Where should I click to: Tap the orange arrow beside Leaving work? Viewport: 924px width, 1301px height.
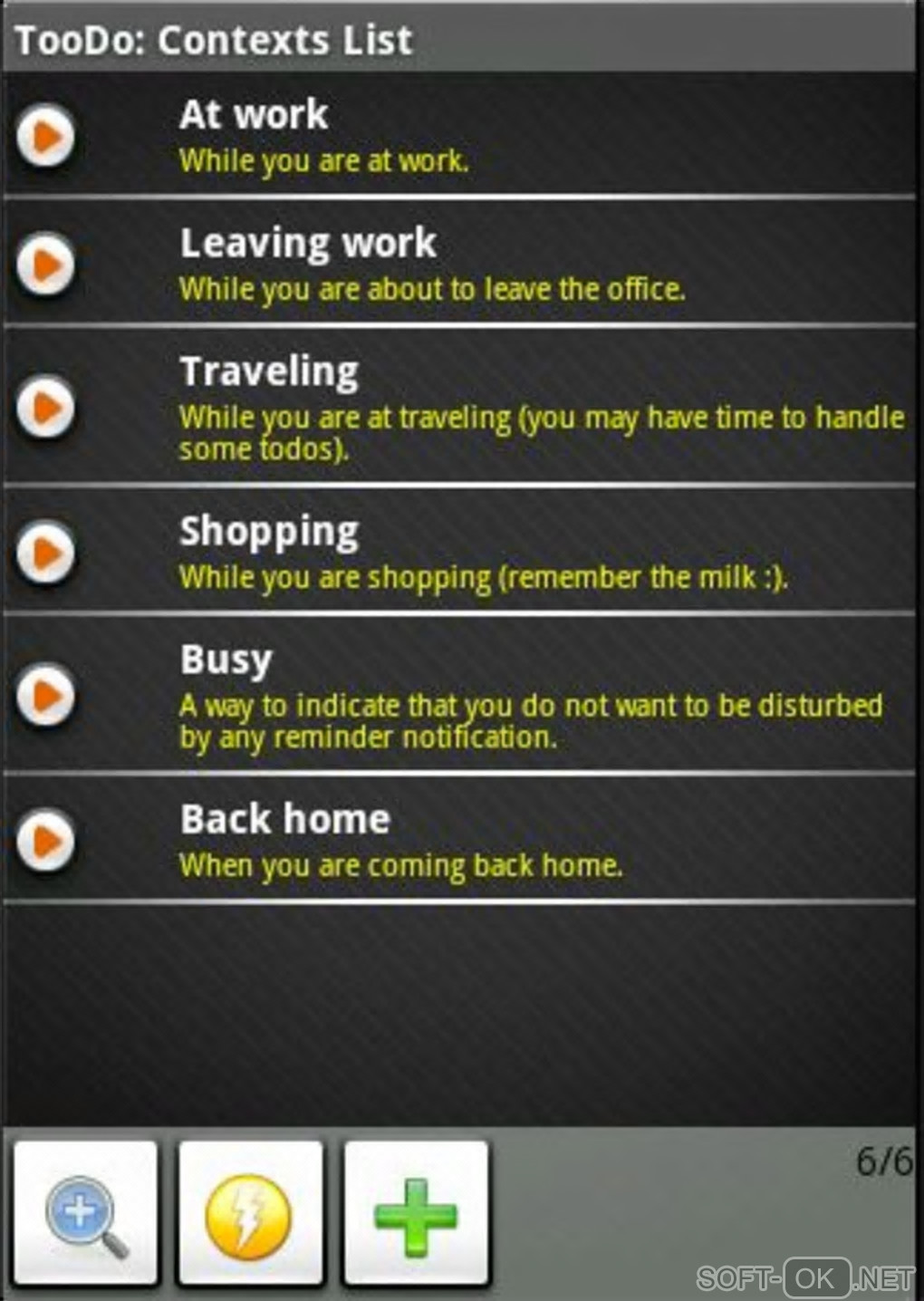46,265
